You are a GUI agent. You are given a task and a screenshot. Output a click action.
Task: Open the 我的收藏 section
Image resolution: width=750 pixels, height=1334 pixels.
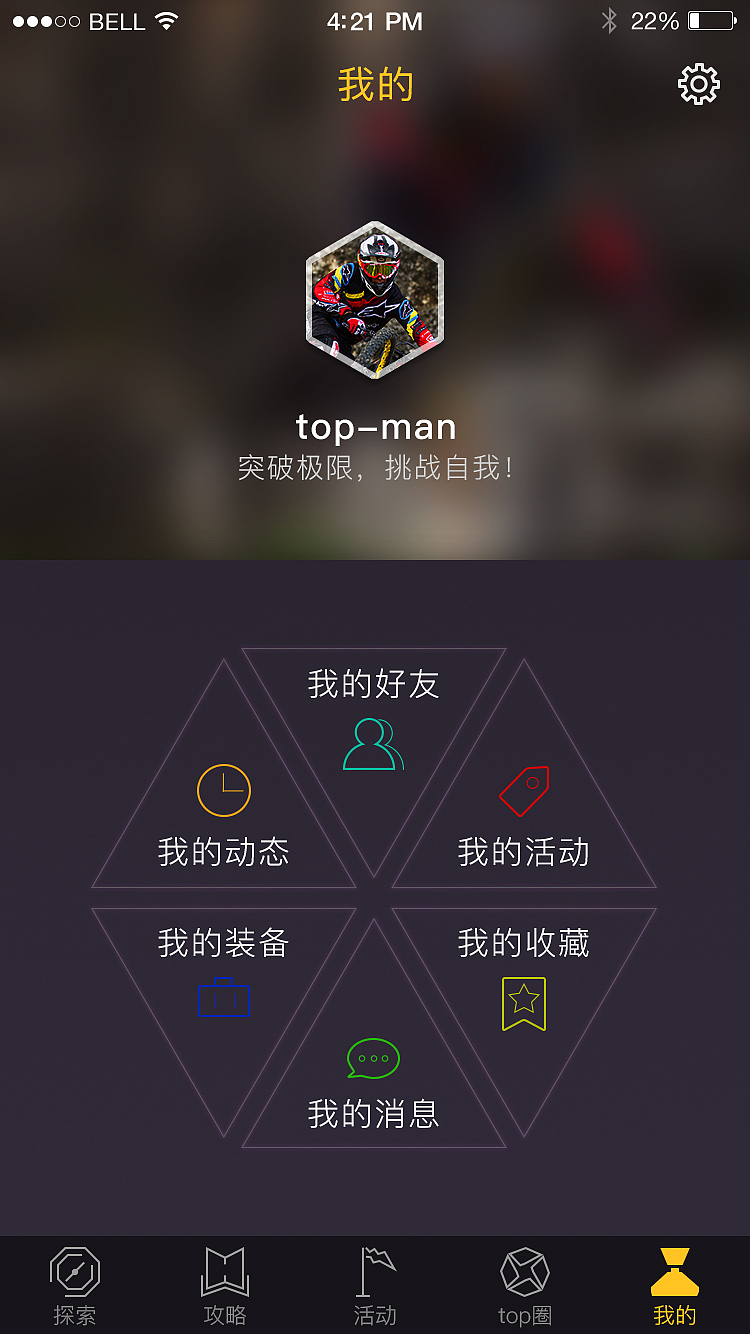coord(524,960)
